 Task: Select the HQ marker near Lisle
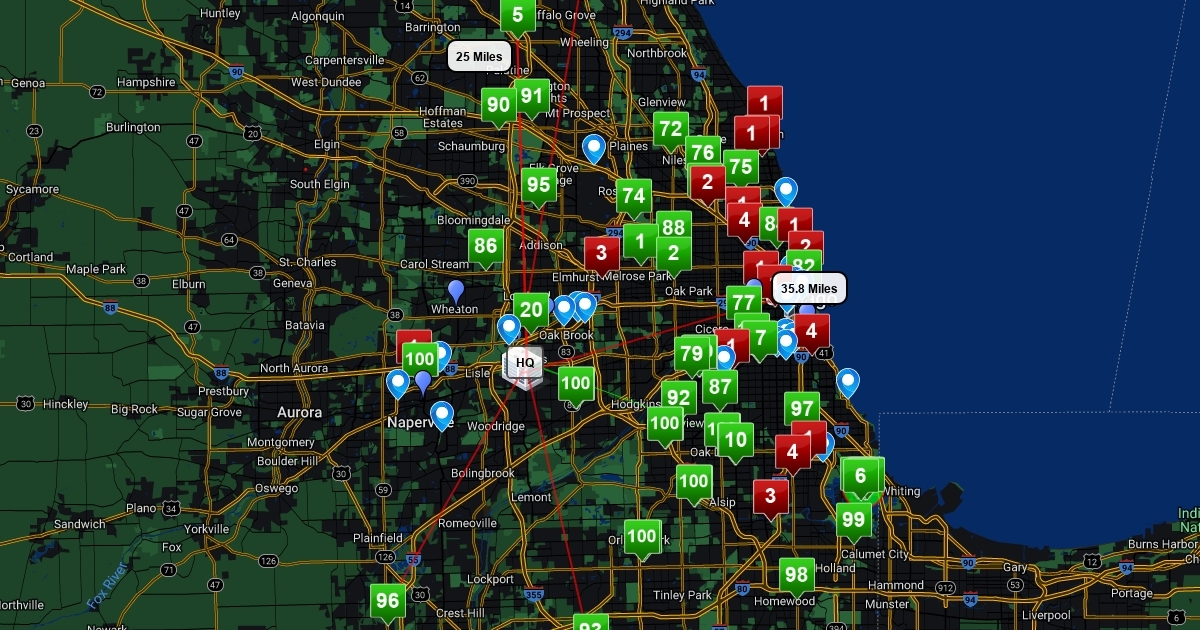(x=525, y=364)
